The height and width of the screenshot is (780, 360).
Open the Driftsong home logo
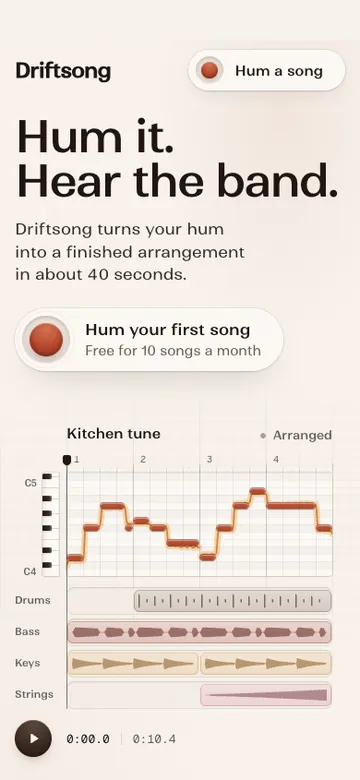[63, 71]
